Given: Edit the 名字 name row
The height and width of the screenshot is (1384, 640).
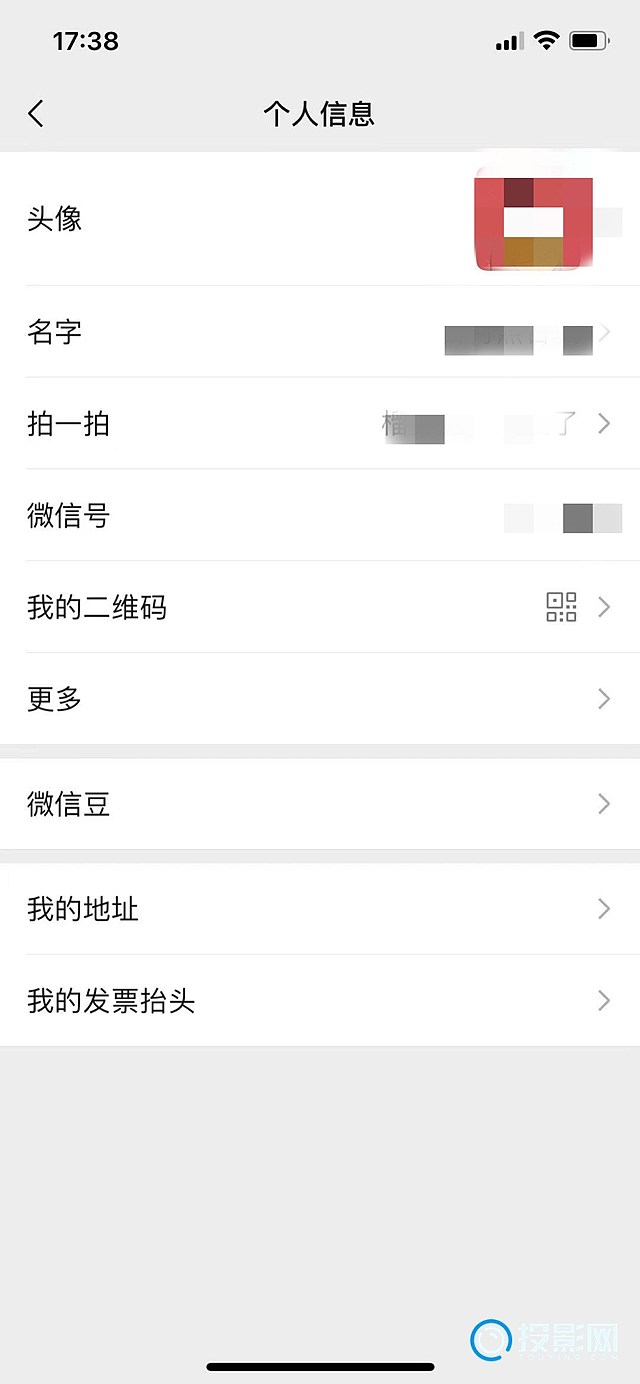Looking at the screenshot, I should click(x=320, y=332).
